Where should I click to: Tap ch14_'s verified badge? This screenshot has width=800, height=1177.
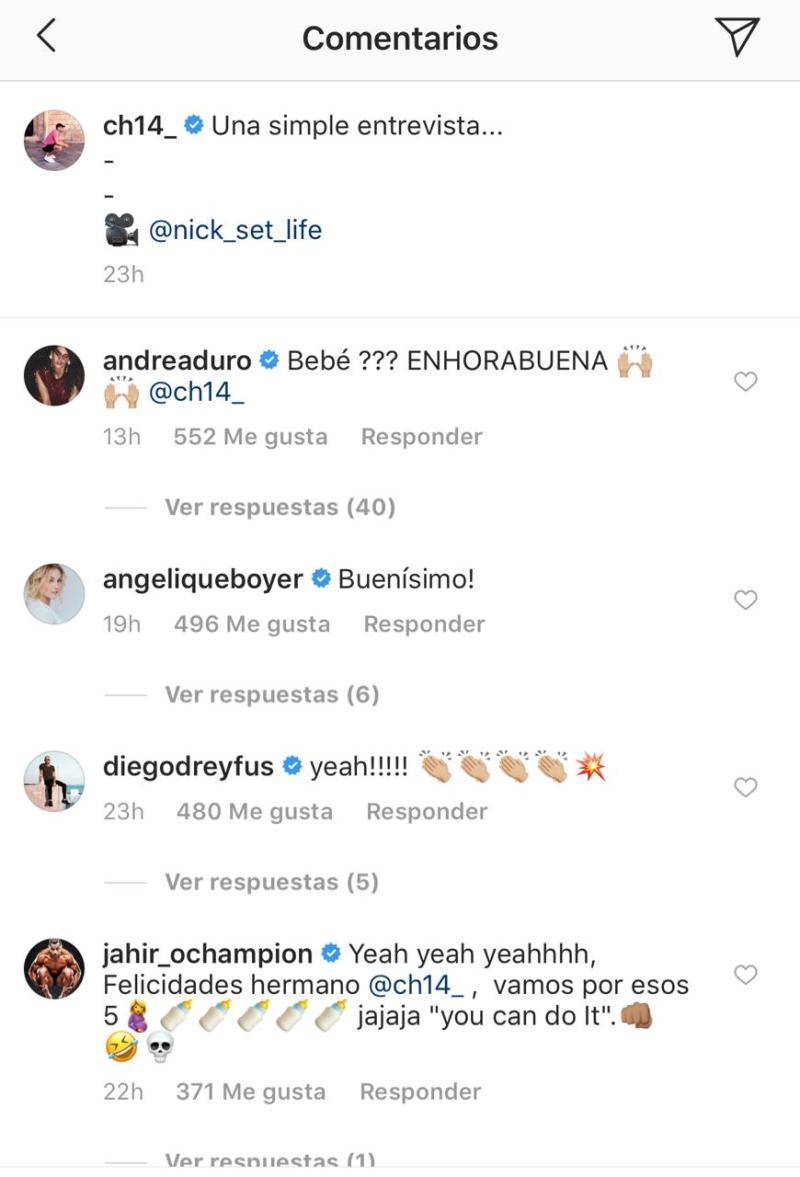194,125
